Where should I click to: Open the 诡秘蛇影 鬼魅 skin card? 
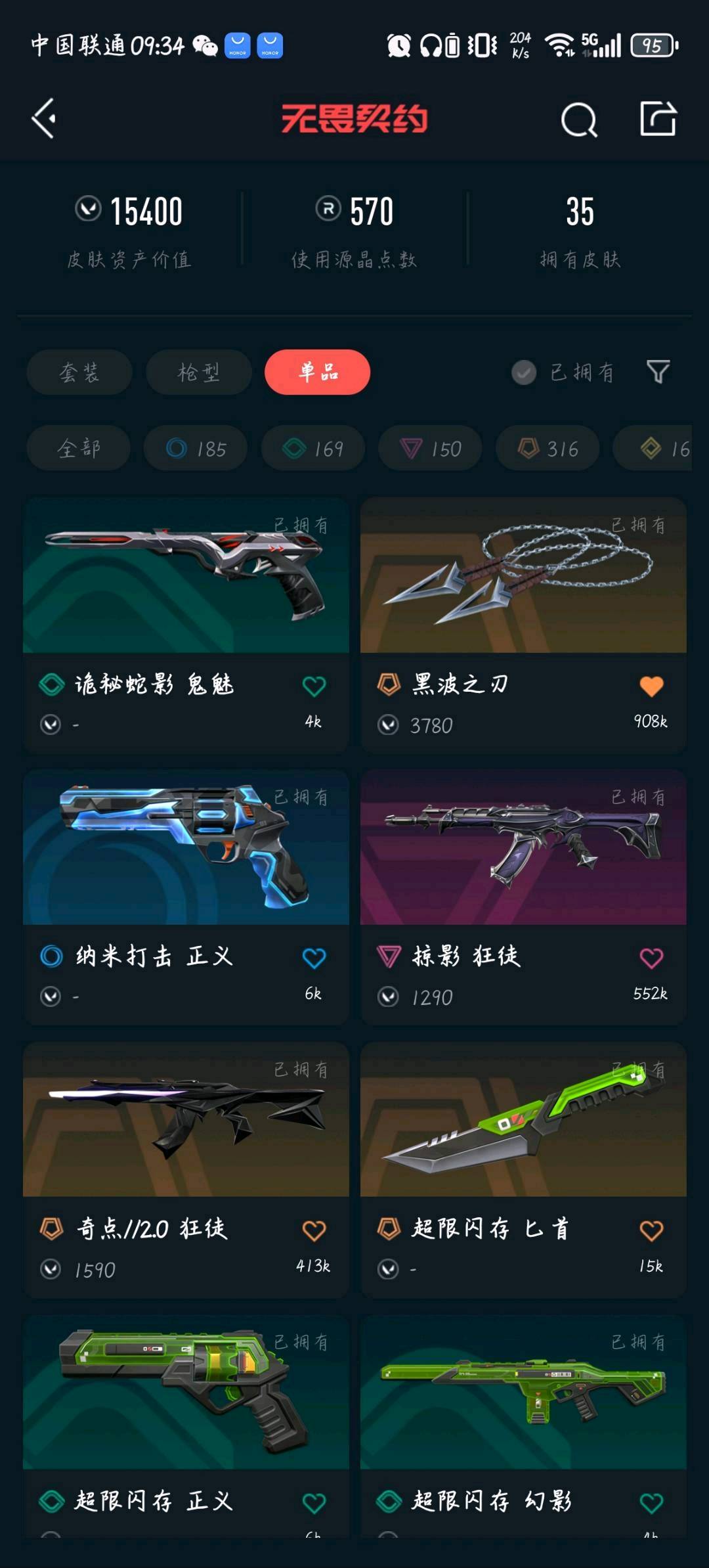click(186, 624)
